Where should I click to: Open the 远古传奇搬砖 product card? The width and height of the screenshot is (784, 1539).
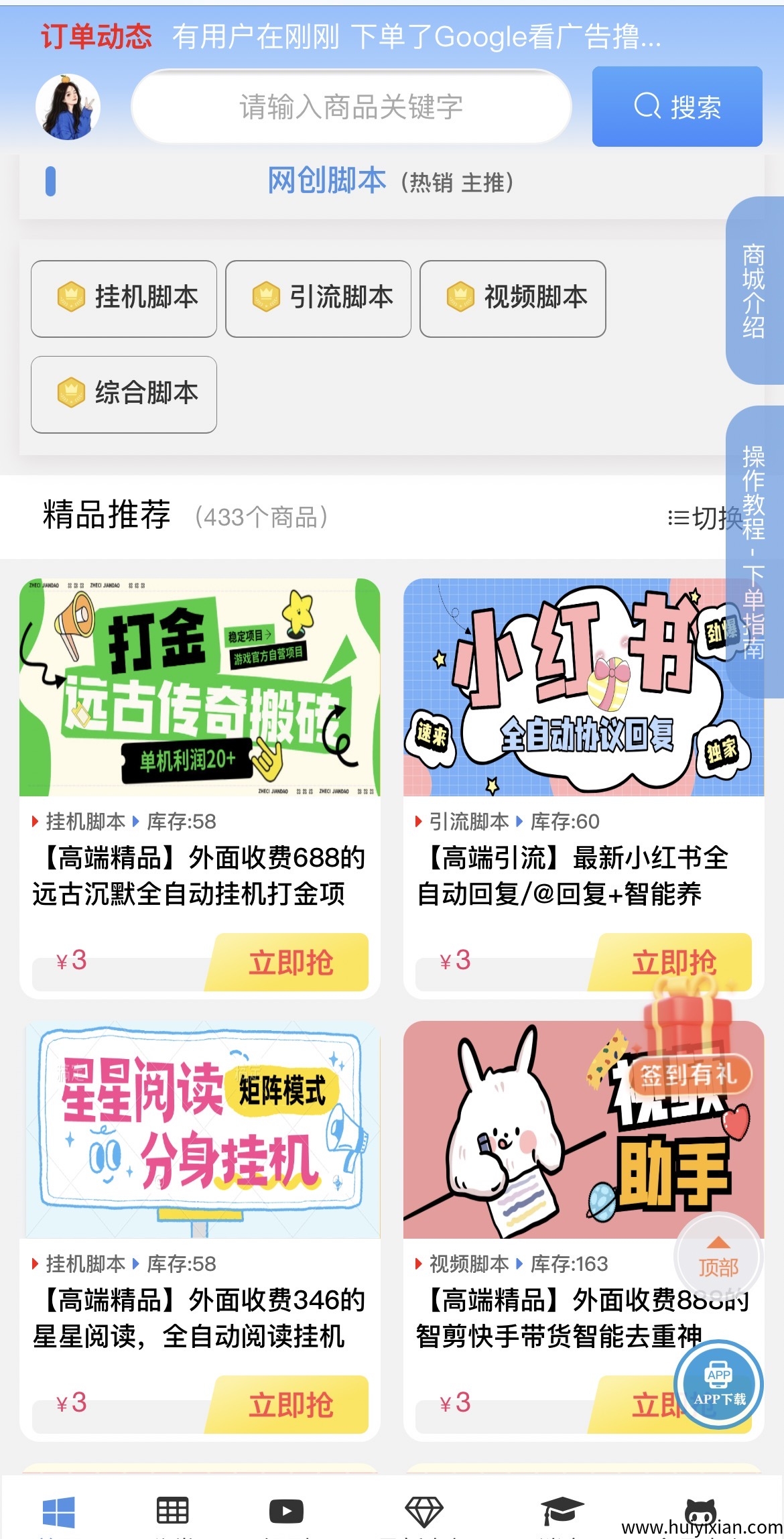click(x=200, y=687)
